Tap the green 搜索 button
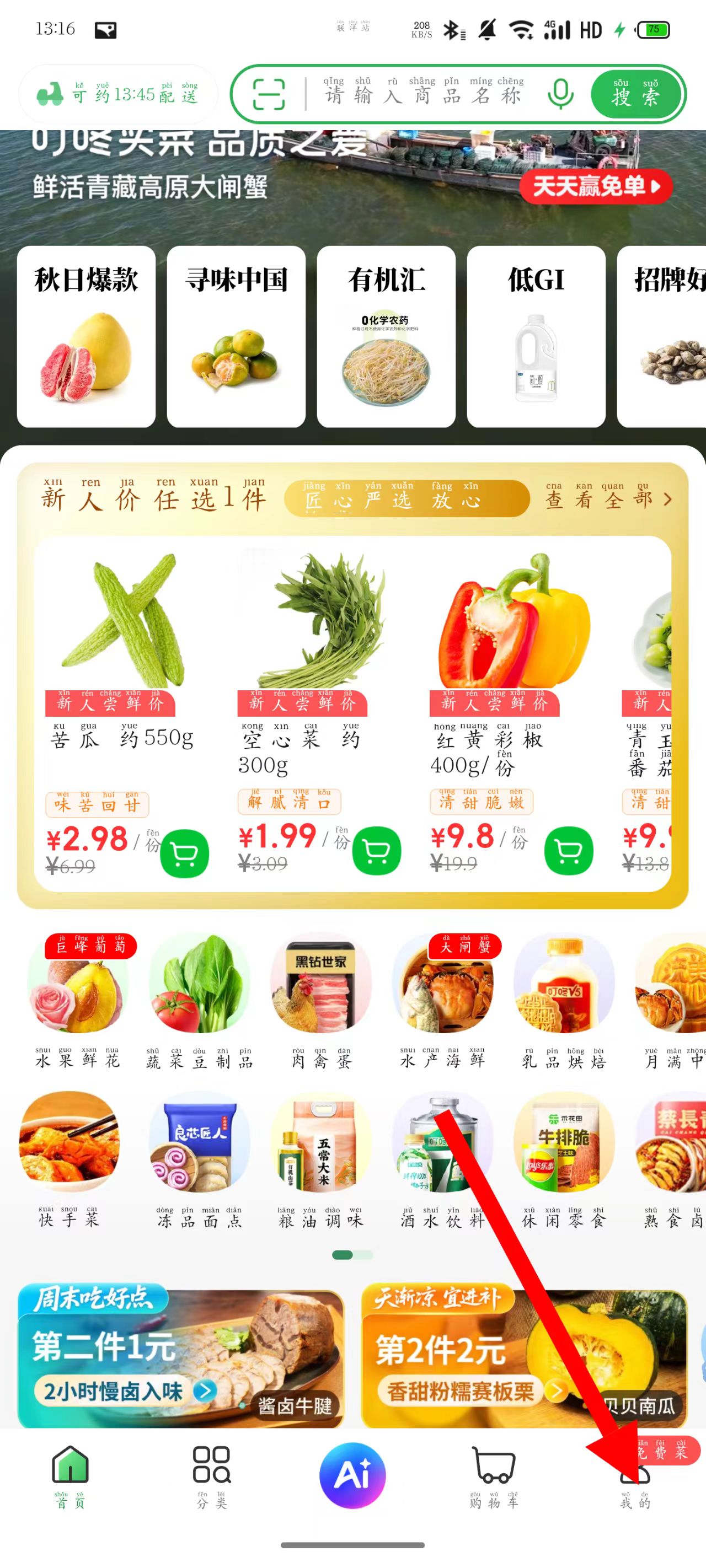This screenshot has width=706, height=1568. [x=635, y=95]
